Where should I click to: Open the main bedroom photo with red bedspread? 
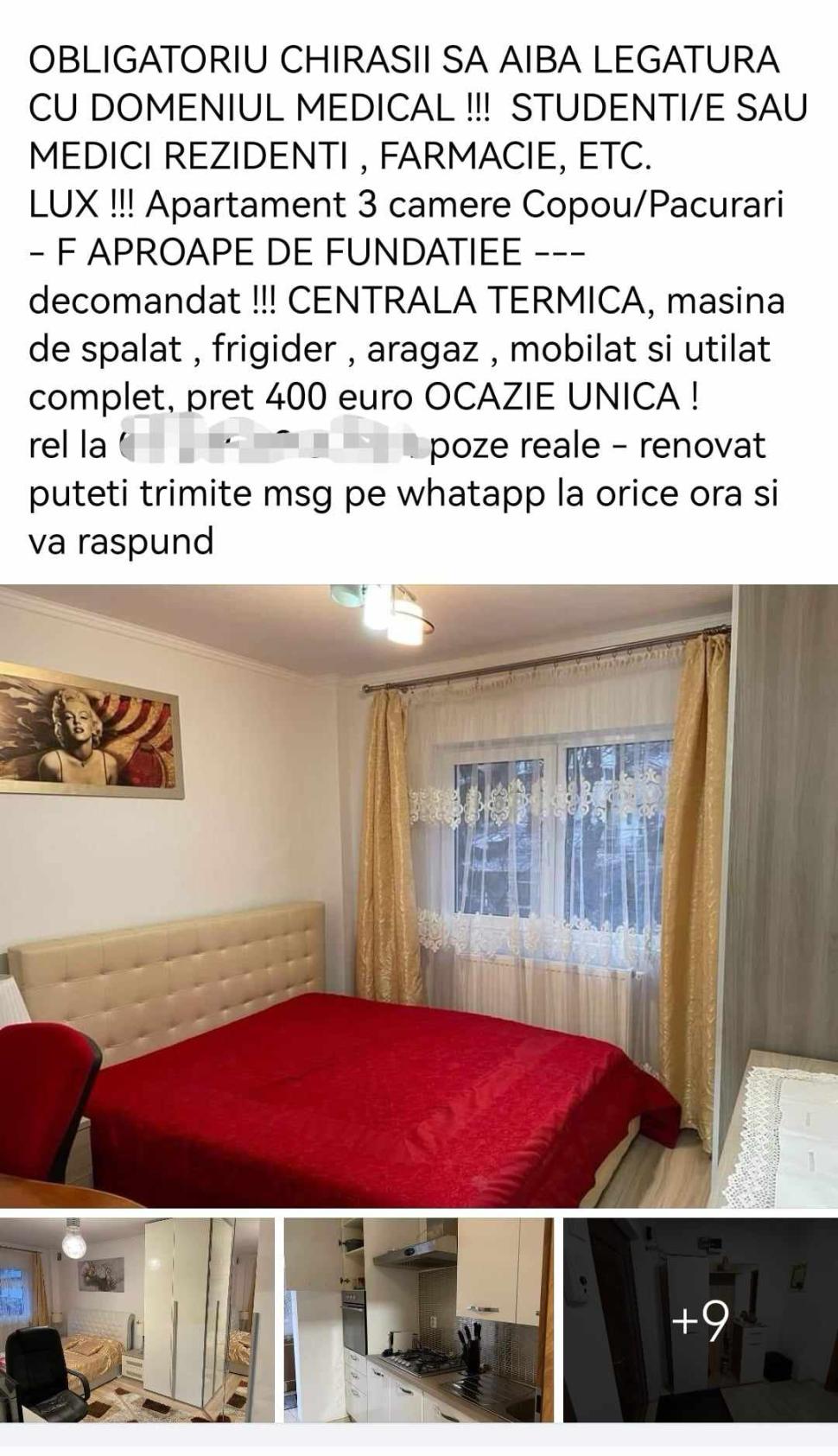(419, 894)
